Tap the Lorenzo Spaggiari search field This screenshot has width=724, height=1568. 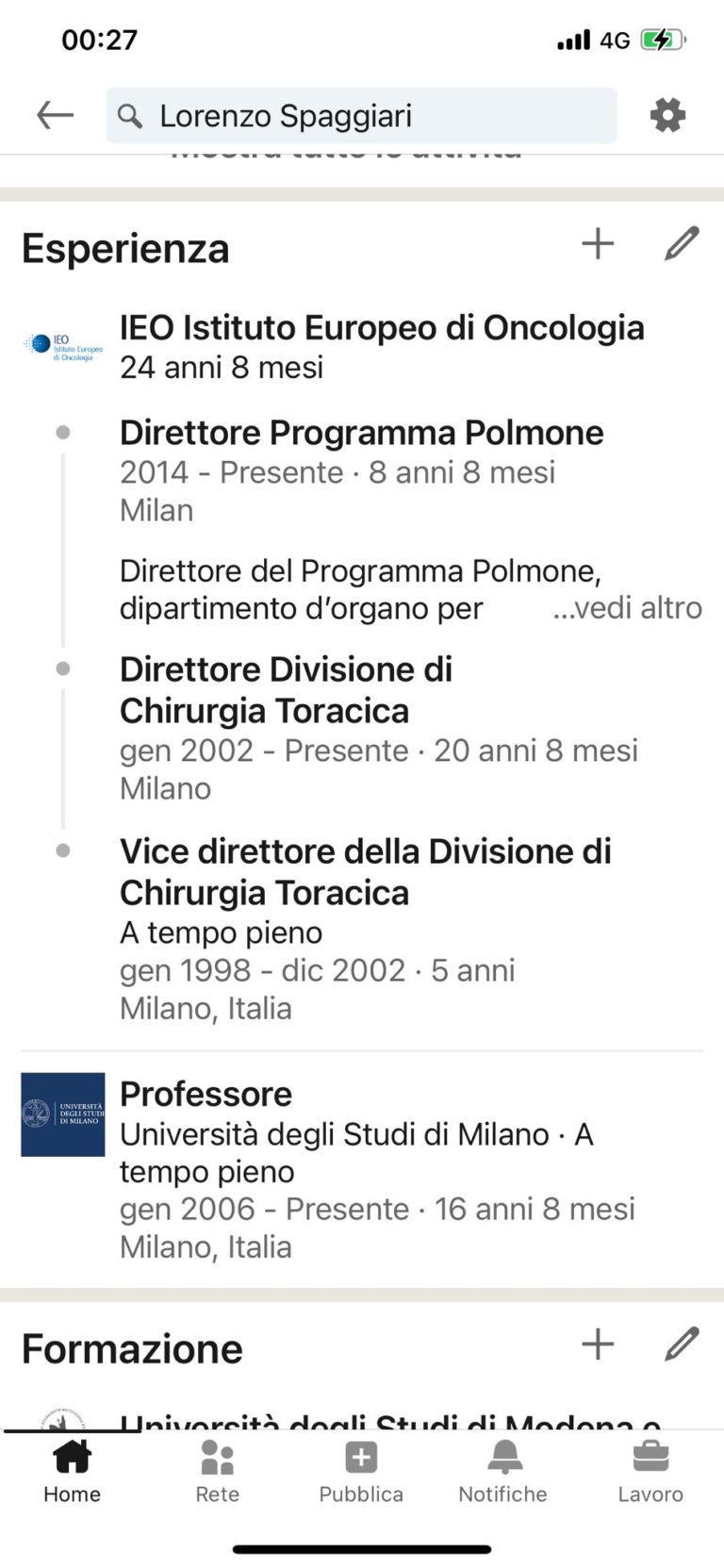click(362, 116)
